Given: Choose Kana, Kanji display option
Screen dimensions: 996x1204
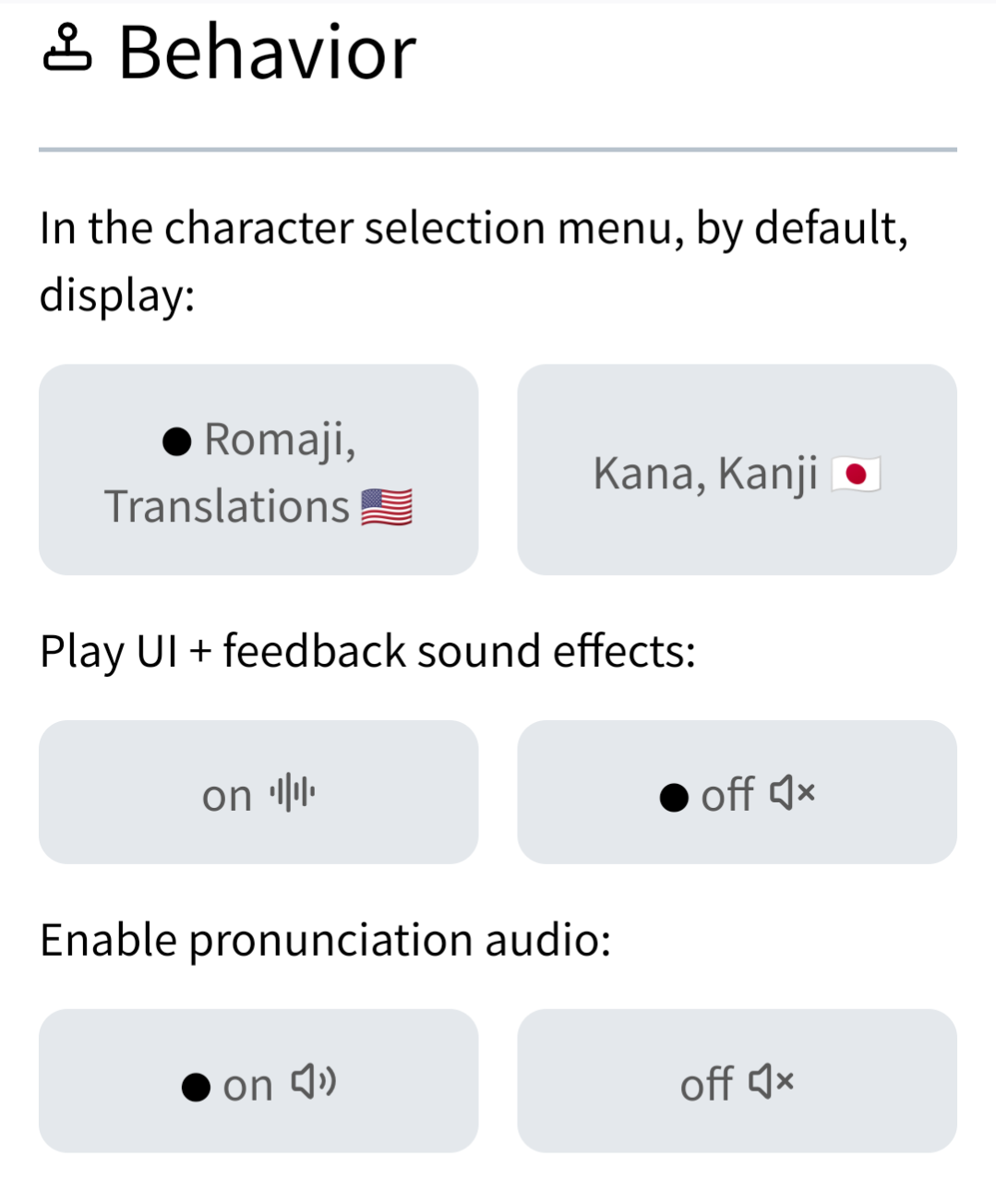Looking at the screenshot, I should (x=737, y=470).
